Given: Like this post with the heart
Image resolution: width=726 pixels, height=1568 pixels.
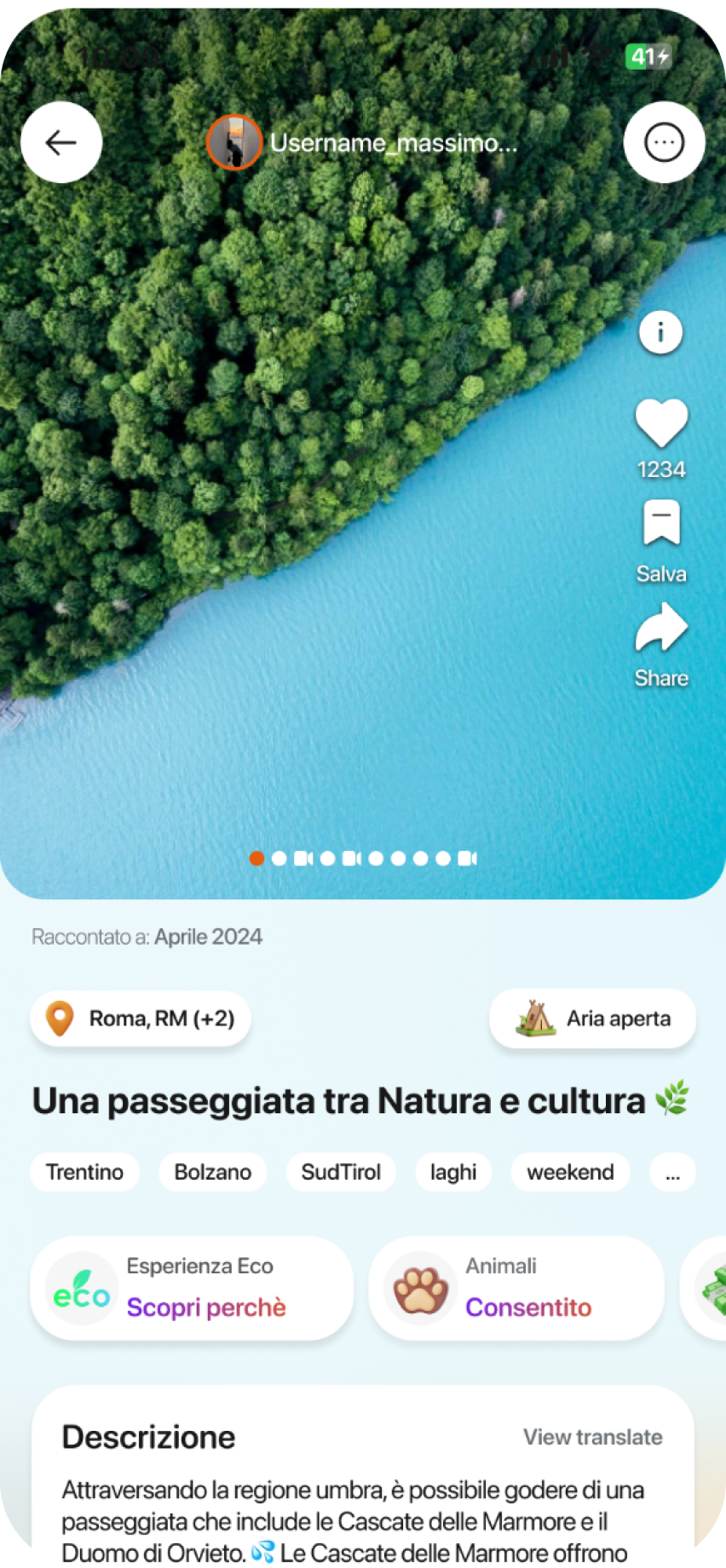Looking at the screenshot, I should tap(661, 423).
